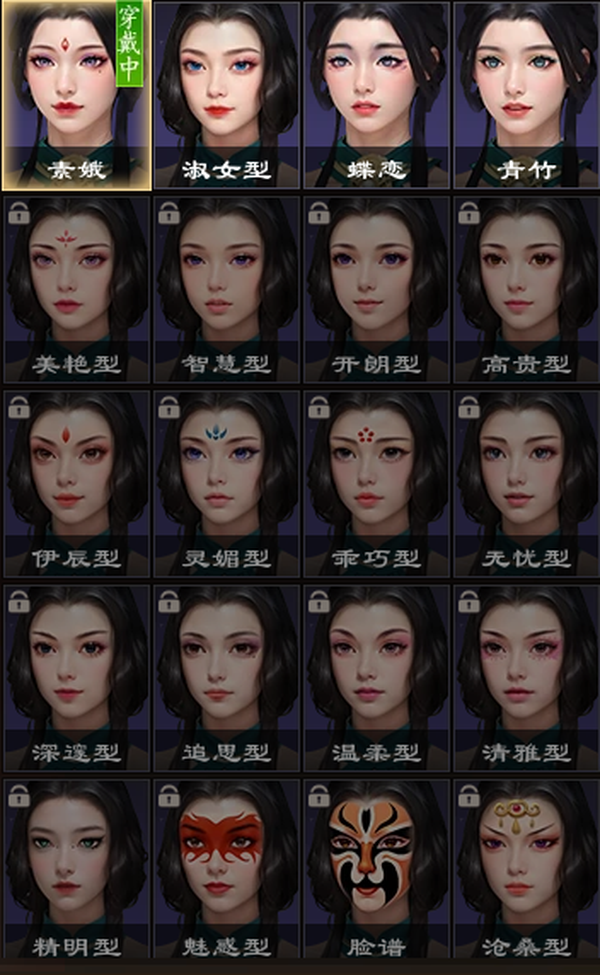The height and width of the screenshot is (975, 600).
Task: Select the 青竹 face preset
Action: (x=527, y=95)
